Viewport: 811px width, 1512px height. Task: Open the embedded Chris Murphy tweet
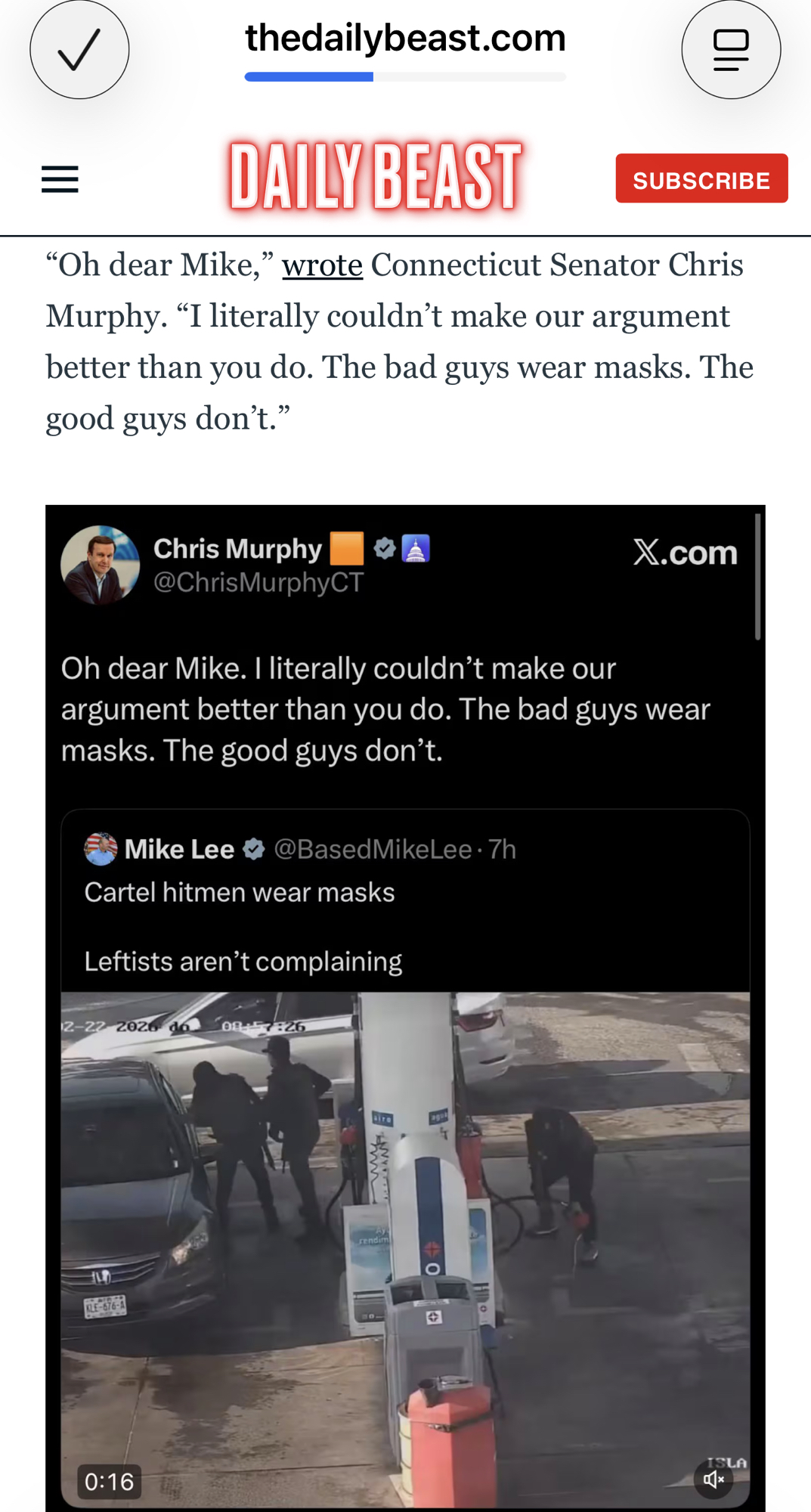click(x=385, y=708)
